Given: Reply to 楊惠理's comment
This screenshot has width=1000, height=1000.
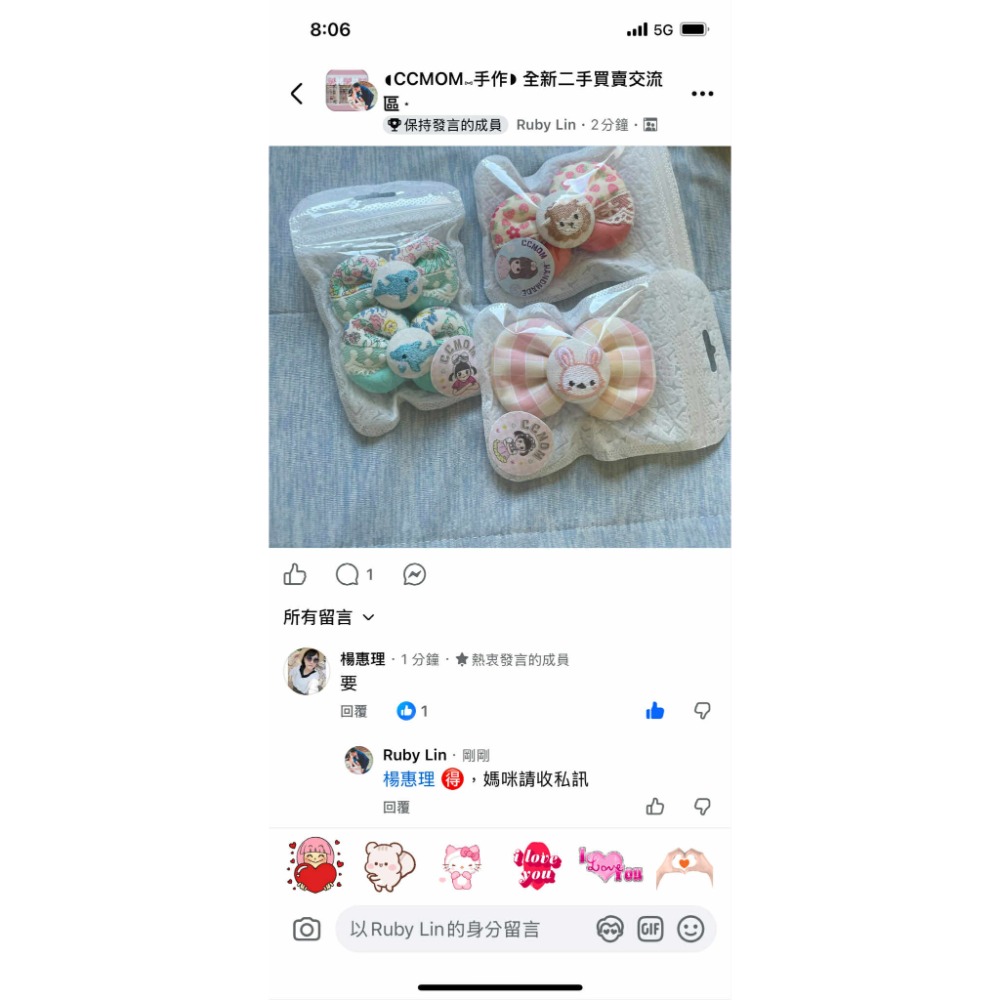Looking at the screenshot, I should (x=353, y=711).
